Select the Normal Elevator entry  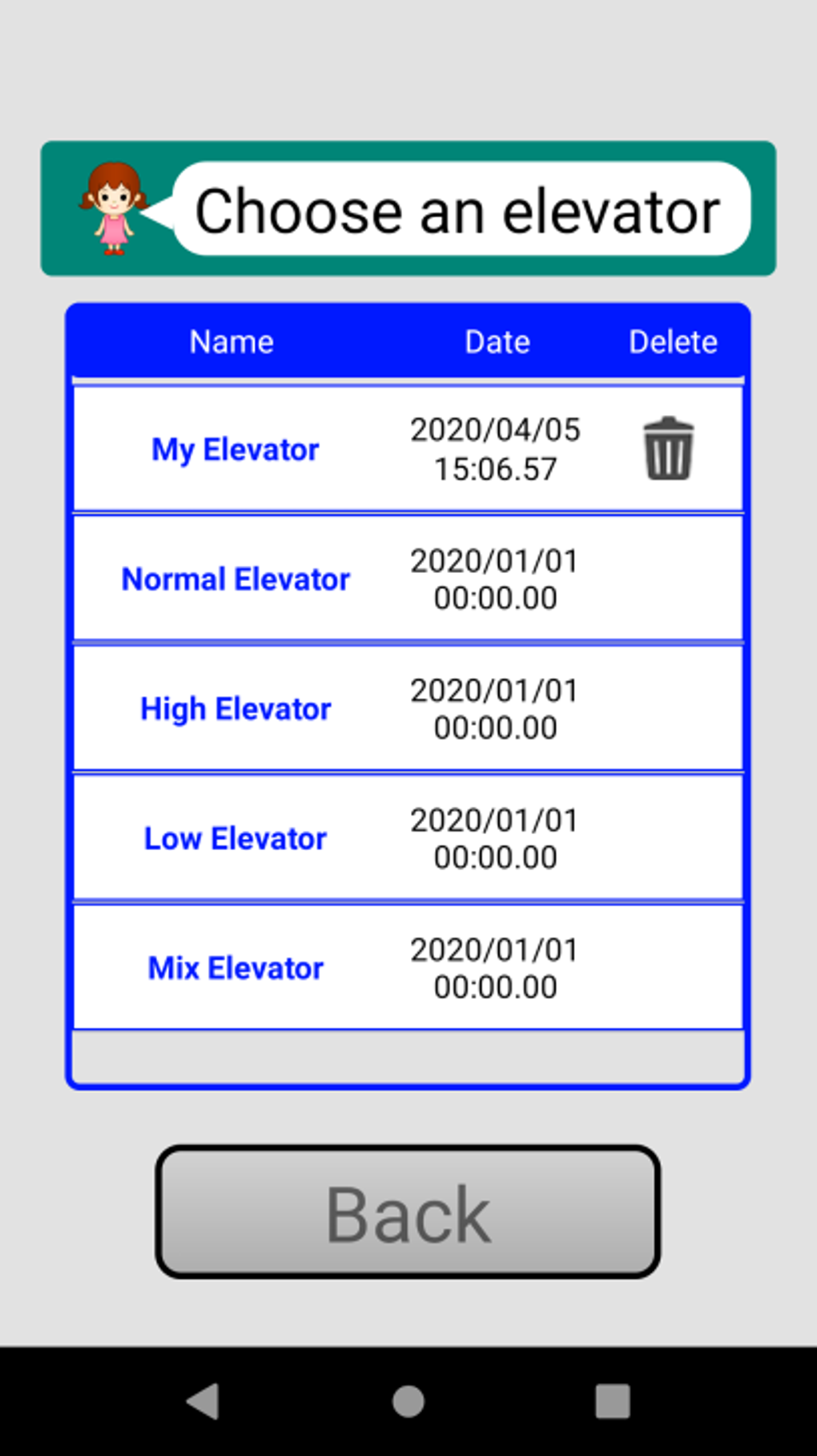coord(235,579)
